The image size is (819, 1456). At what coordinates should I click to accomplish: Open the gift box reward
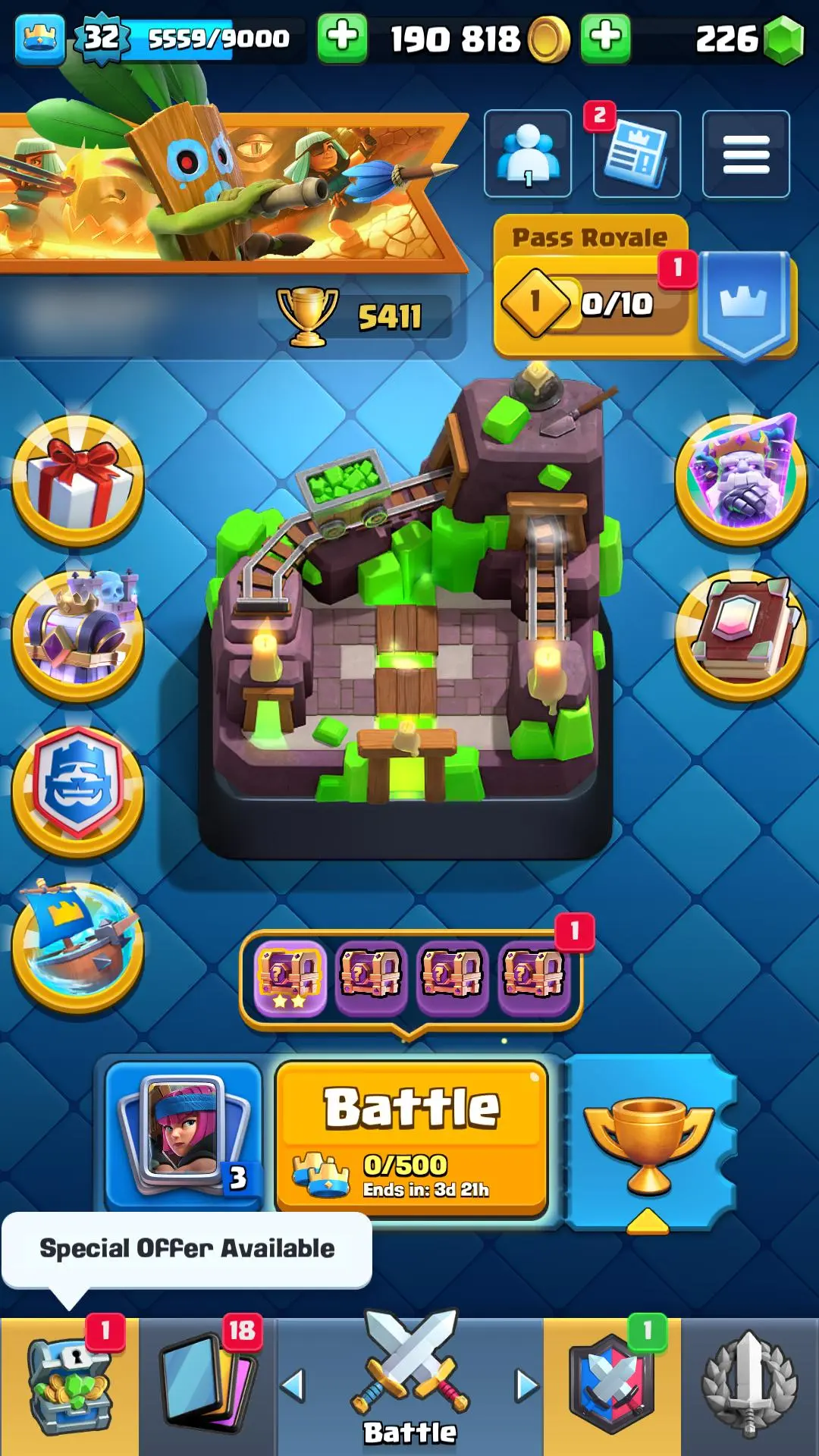pyautogui.click(x=77, y=480)
